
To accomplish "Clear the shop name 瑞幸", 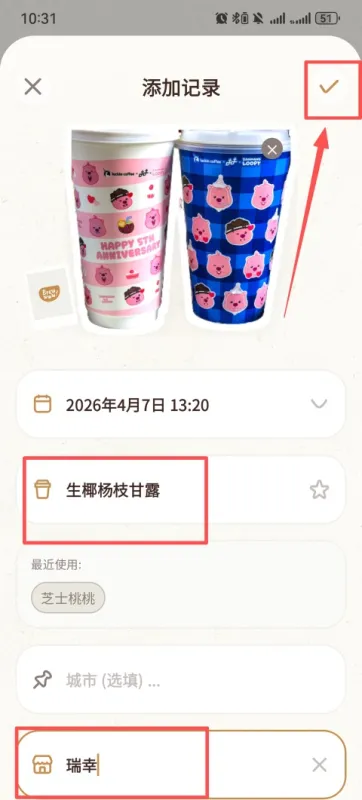I will 319,765.
